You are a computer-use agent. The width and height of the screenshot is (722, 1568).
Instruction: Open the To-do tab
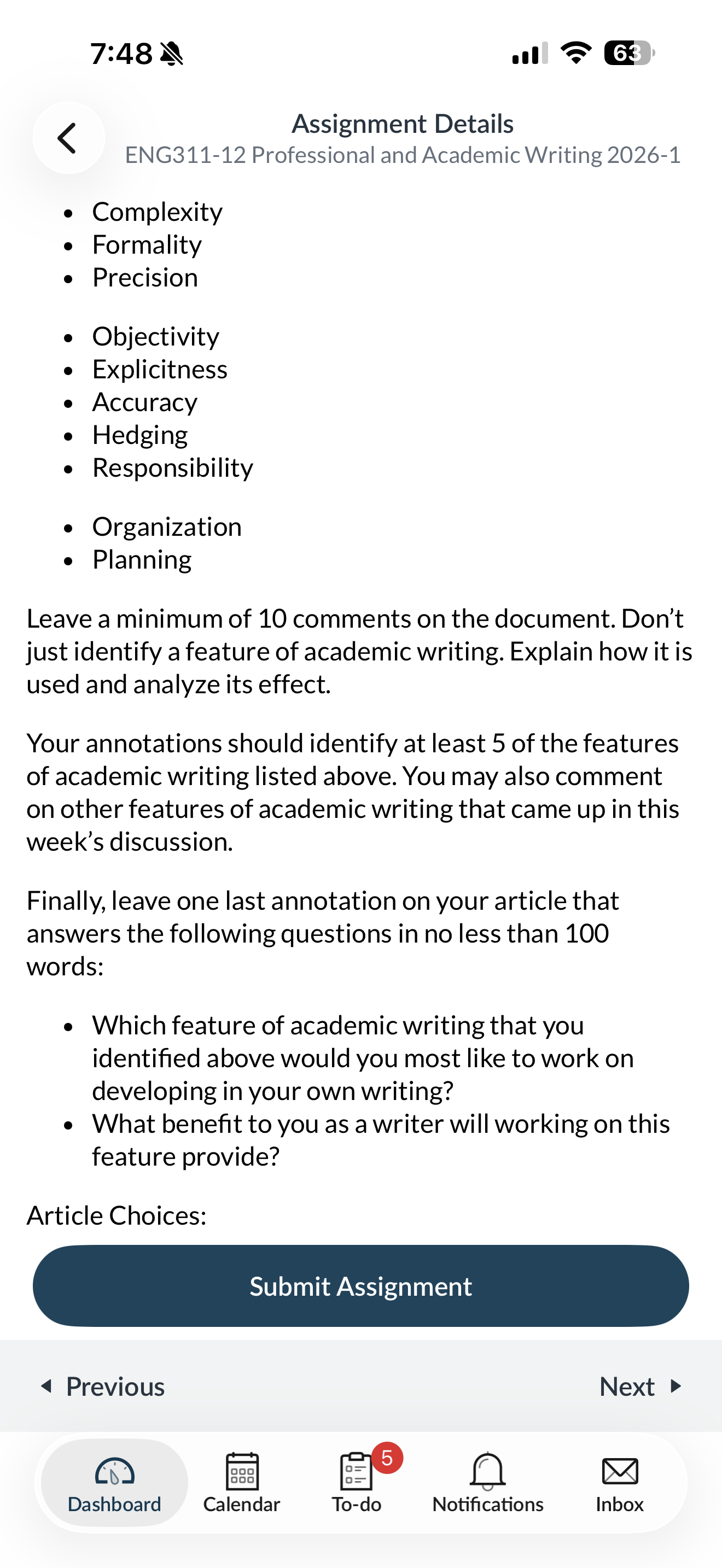coord(357,1483)
